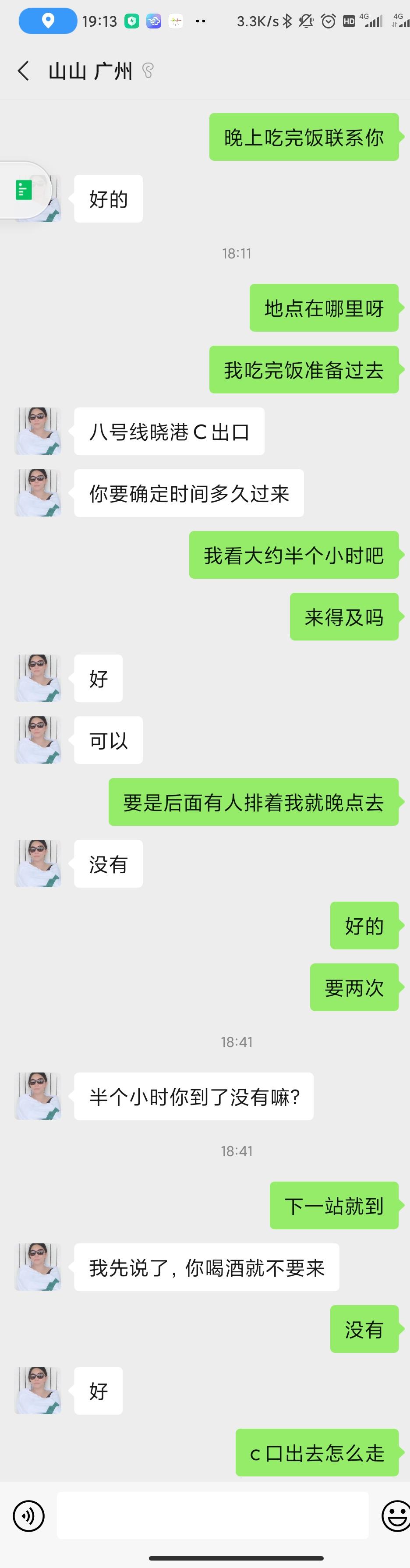Focus the message text field

212,1515
